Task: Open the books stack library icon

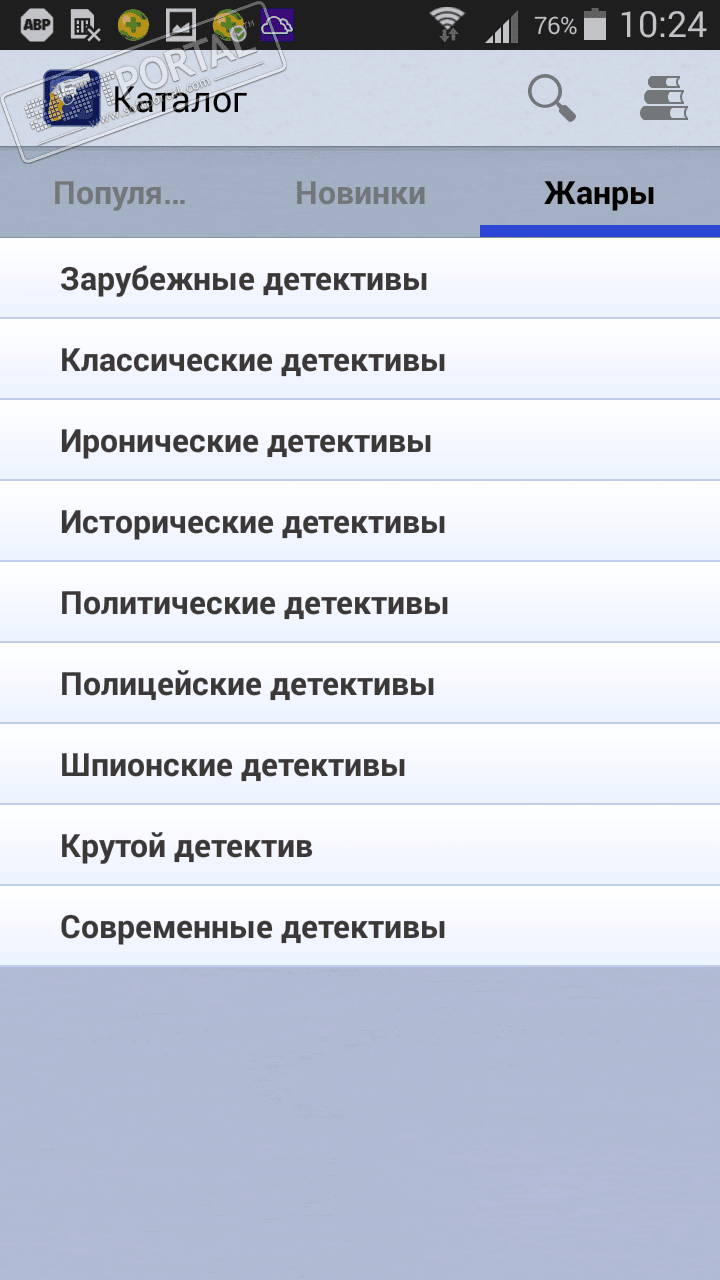Action: 663,99
